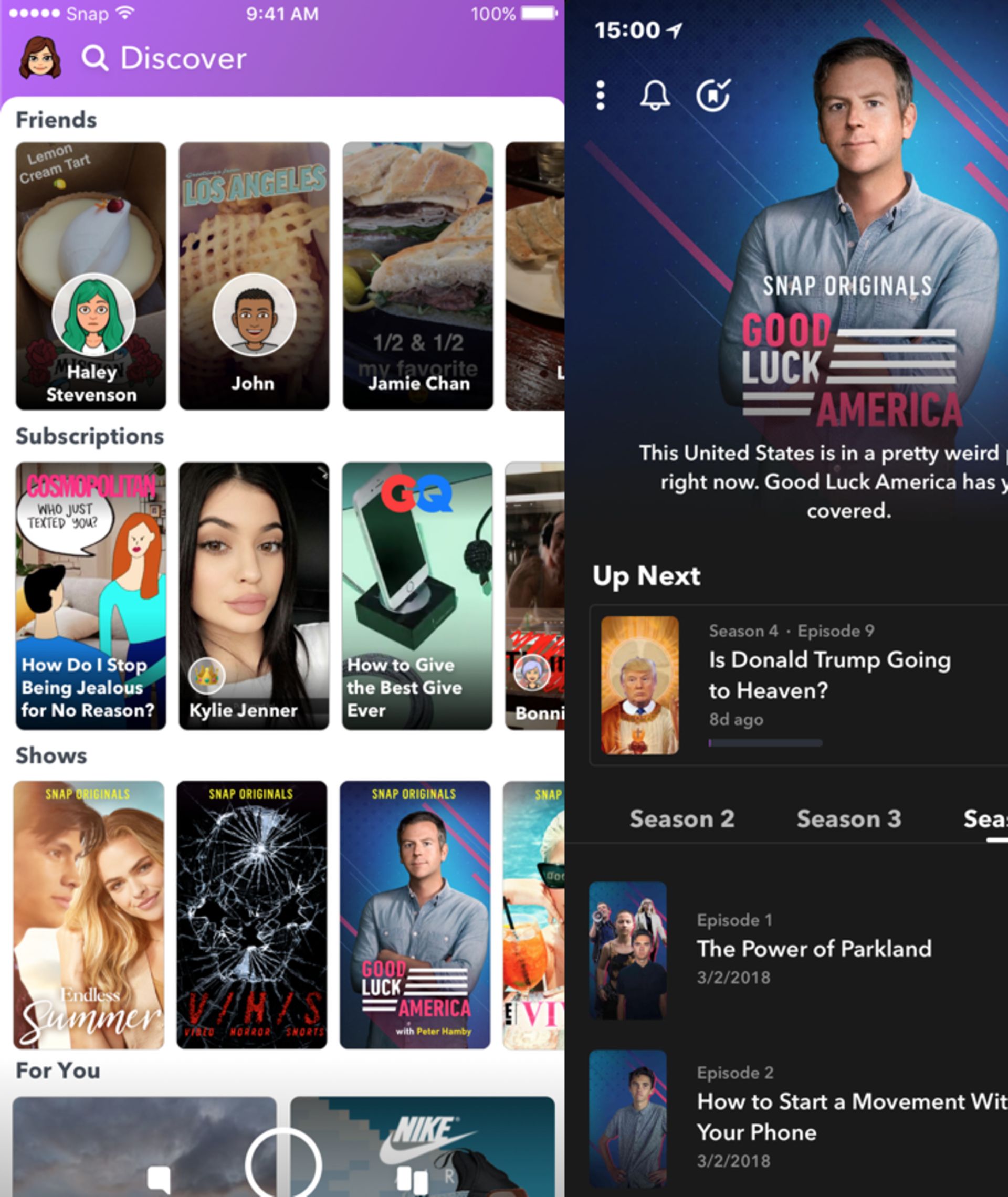This screenshot has height=1197, width=1008.
Task: Watch Jamie Chan's story
Action: point(417,276)
